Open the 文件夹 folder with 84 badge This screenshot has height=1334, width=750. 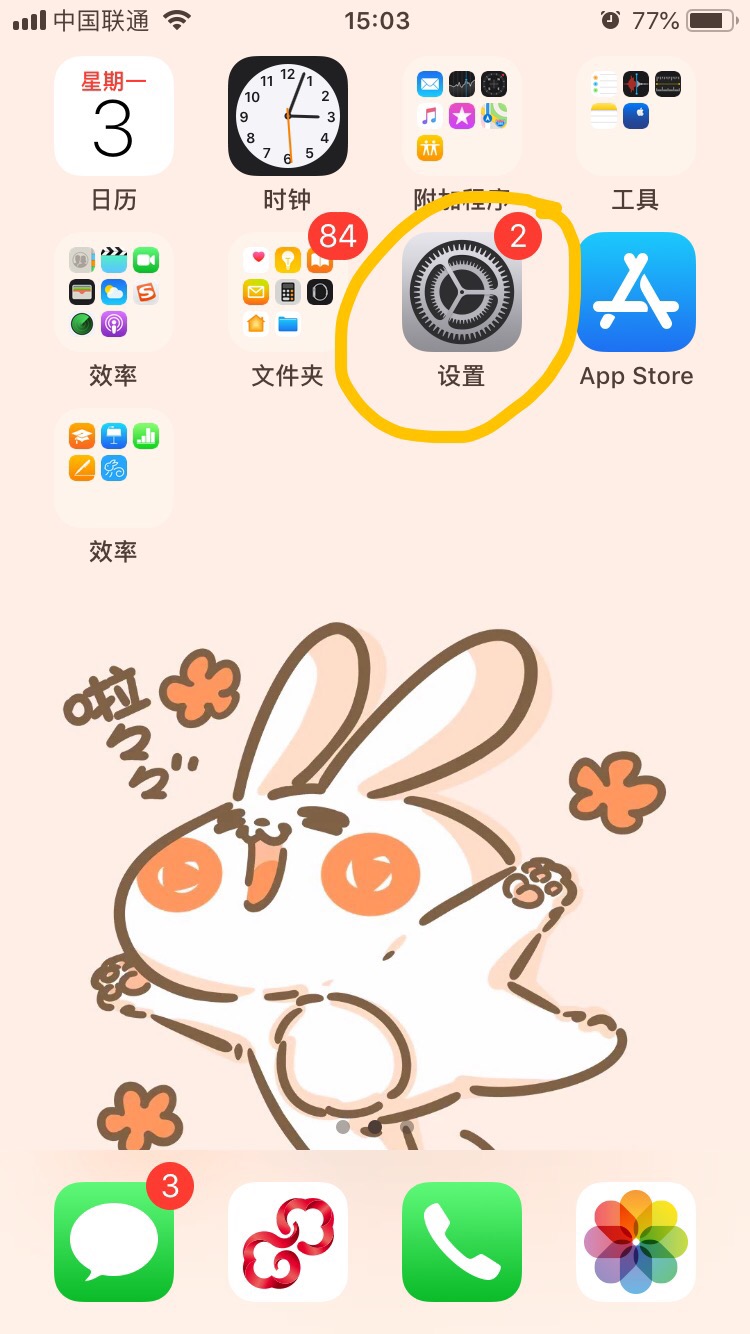click(288, 292)
